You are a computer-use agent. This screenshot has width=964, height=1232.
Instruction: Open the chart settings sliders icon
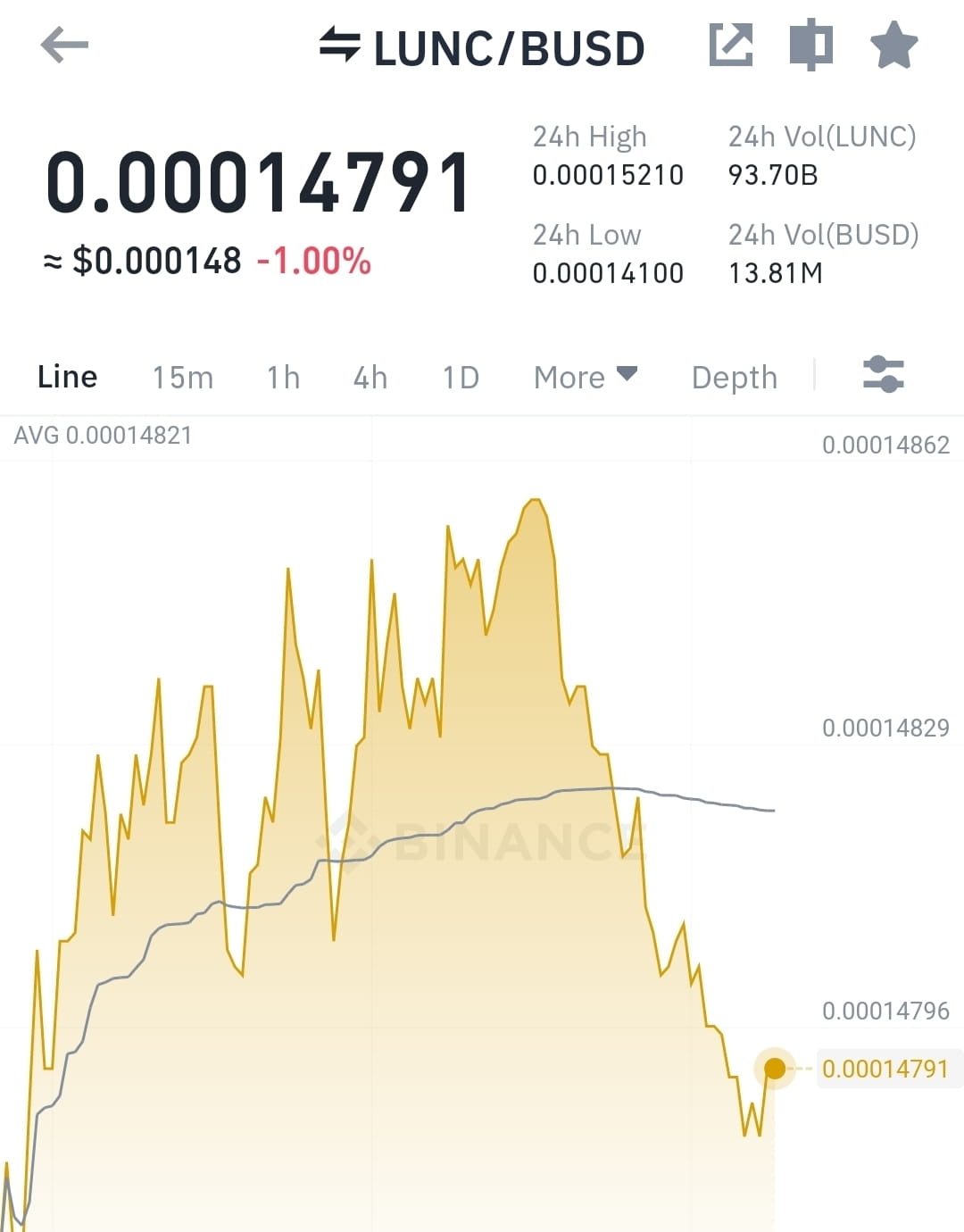882,377
